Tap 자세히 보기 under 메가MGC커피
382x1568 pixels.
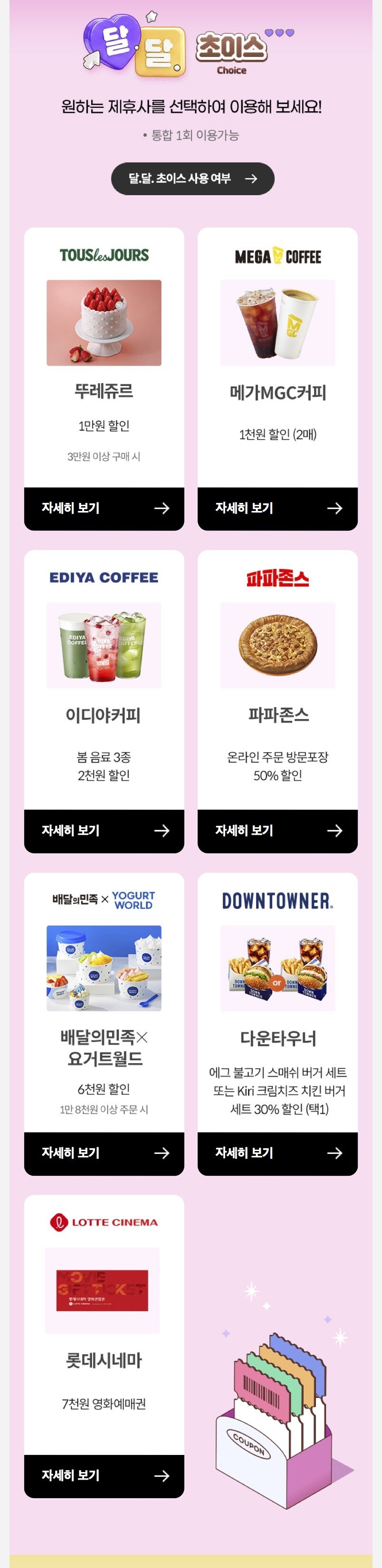277,508
